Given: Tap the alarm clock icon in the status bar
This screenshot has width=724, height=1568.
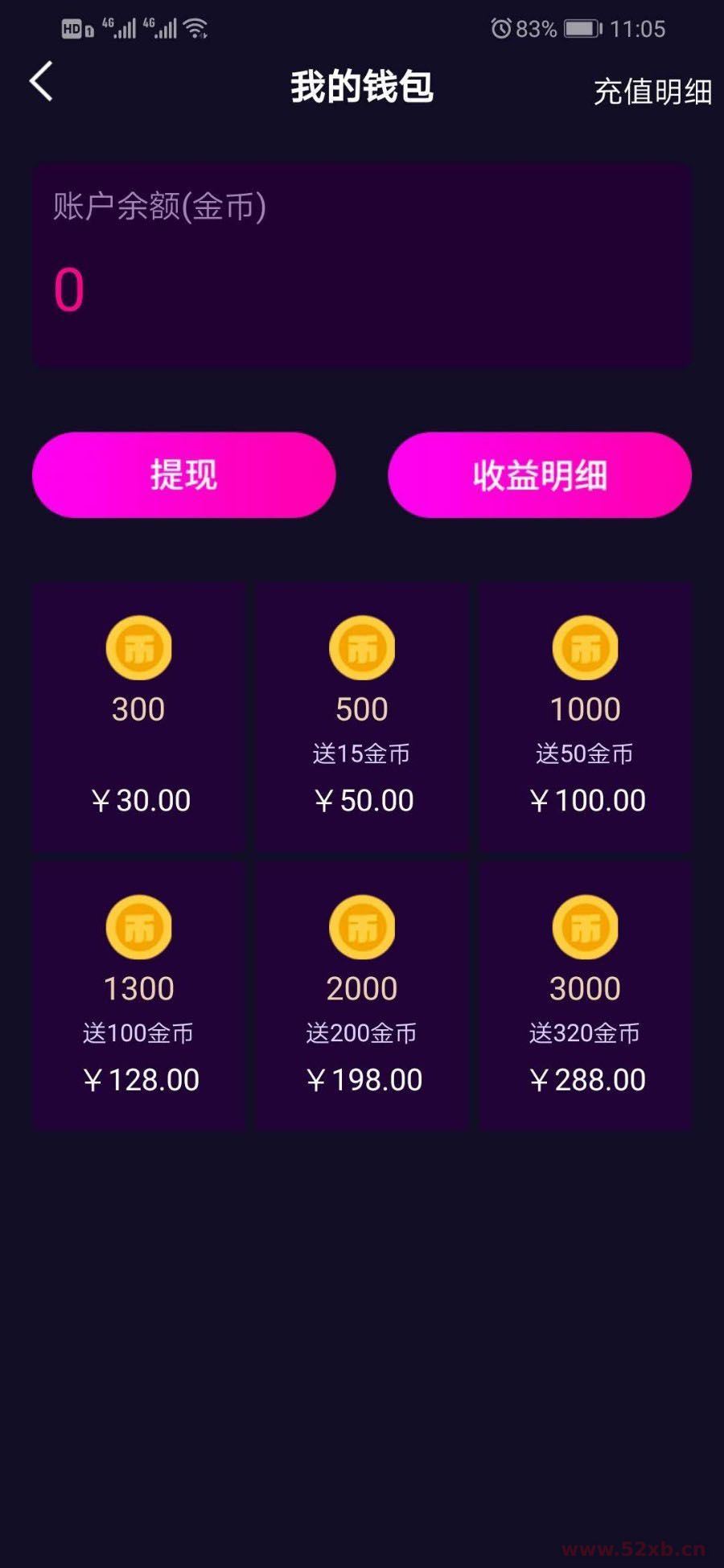Looking at the screenshot, I should click(500, 28).
